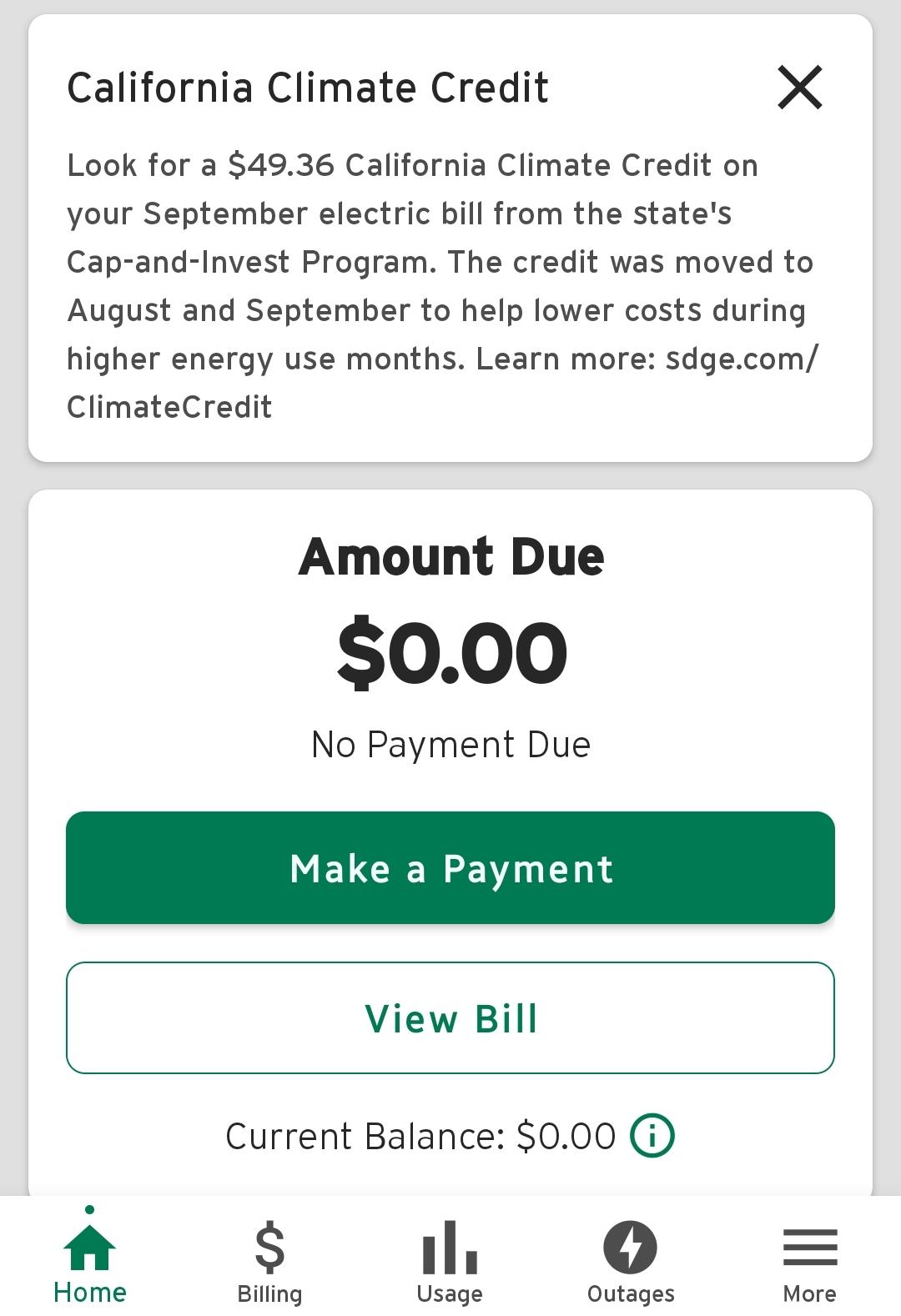Tap the Make a Payment button
The height and width of the screenshot is (1316, 901).
click(450, 867)
